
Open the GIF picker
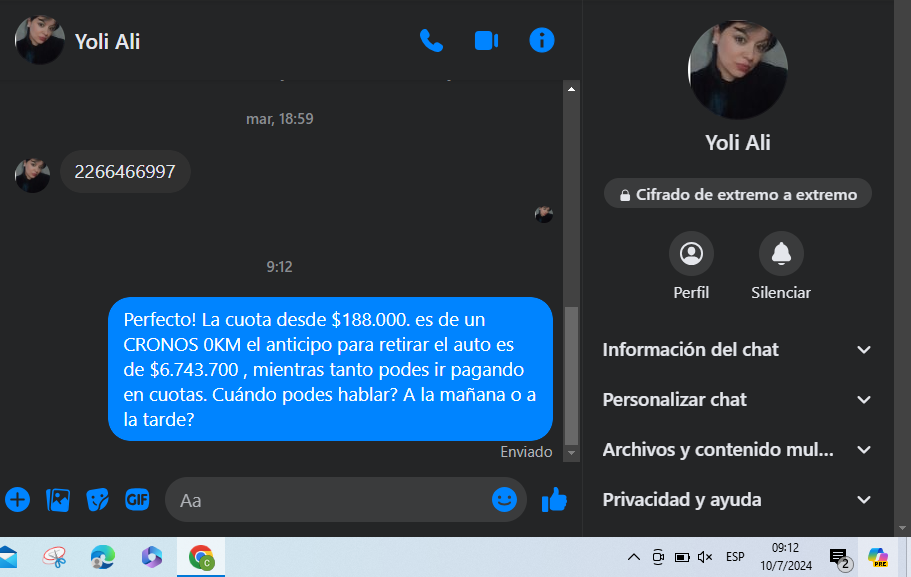tap(137, 499)
